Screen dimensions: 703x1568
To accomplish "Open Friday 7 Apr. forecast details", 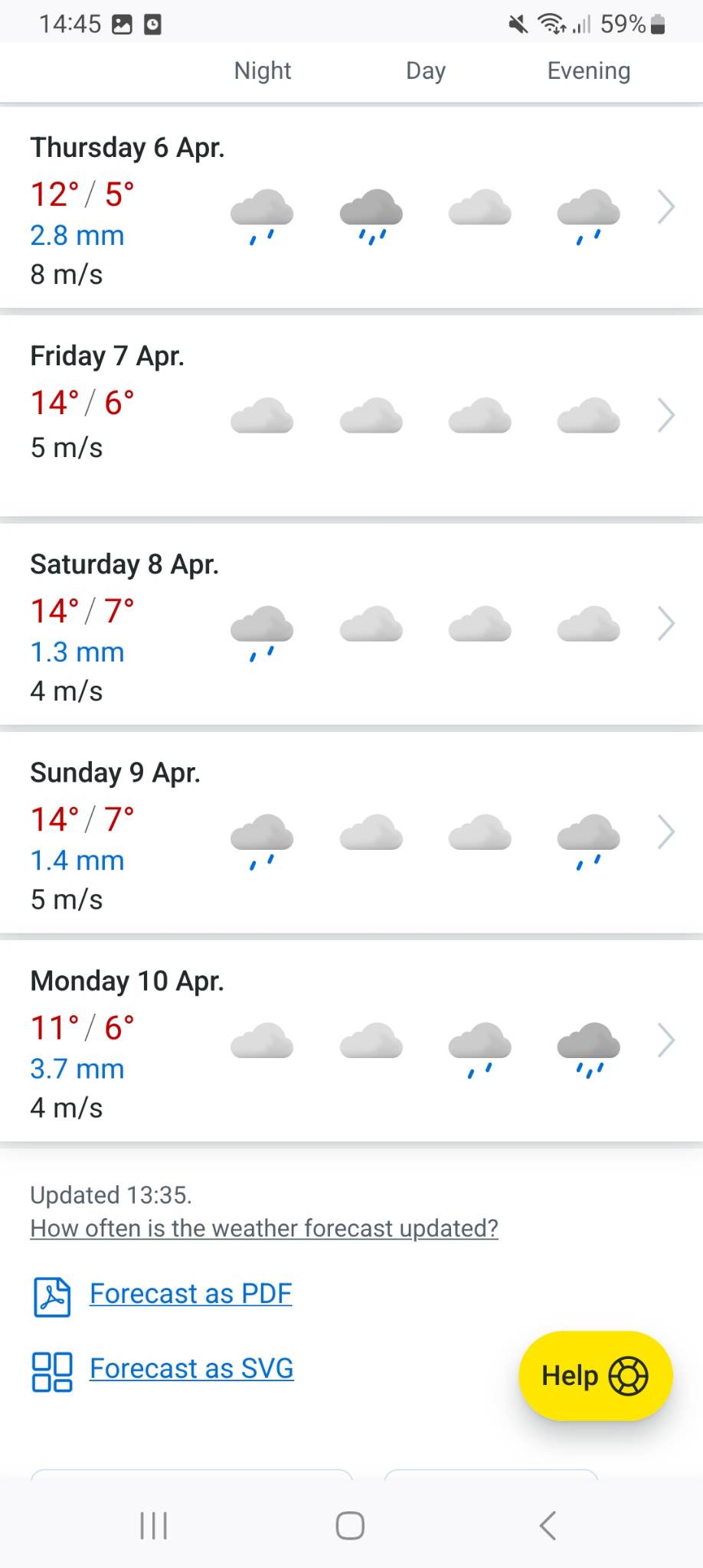I will (665, 416).
